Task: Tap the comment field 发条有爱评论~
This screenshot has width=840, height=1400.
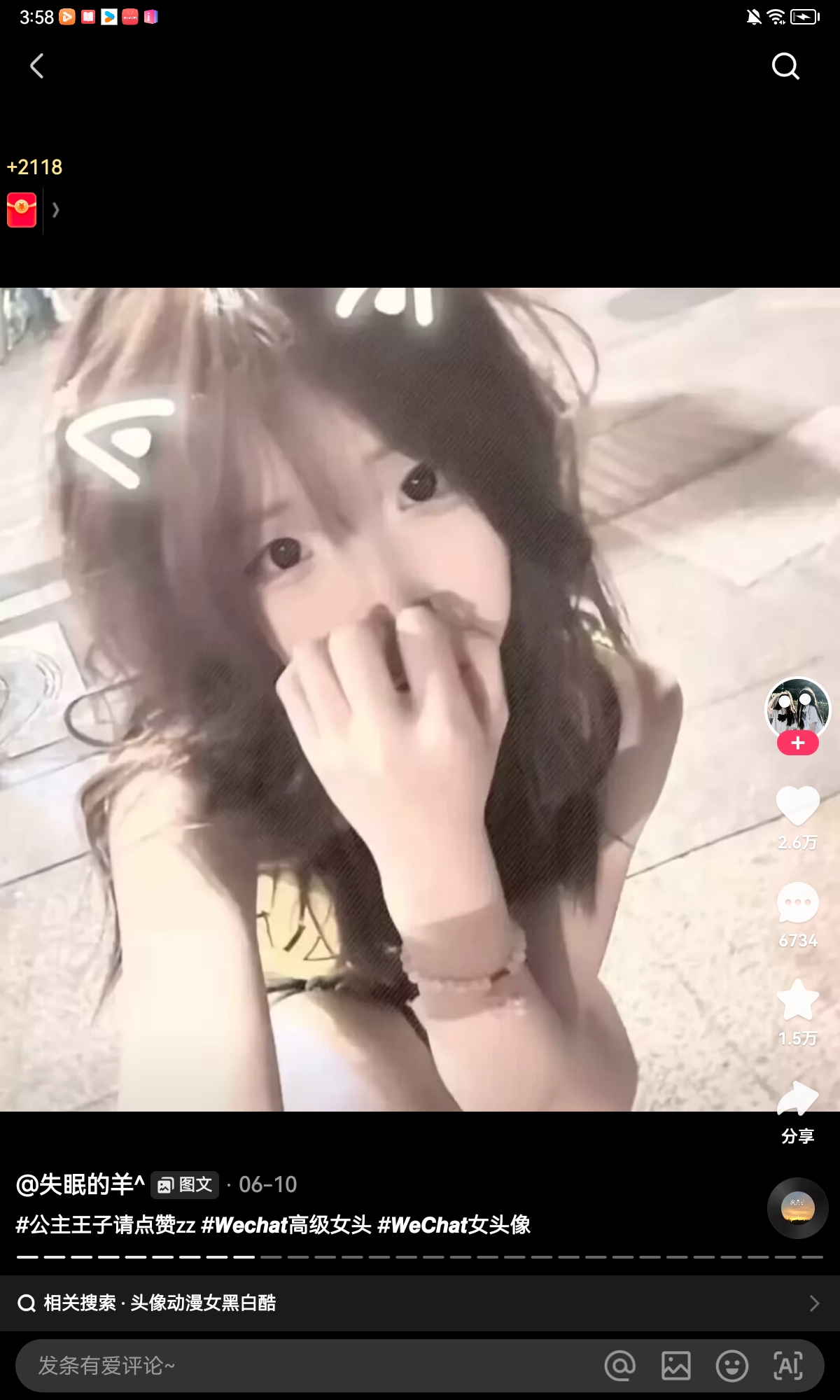Action: point(280,1366)
